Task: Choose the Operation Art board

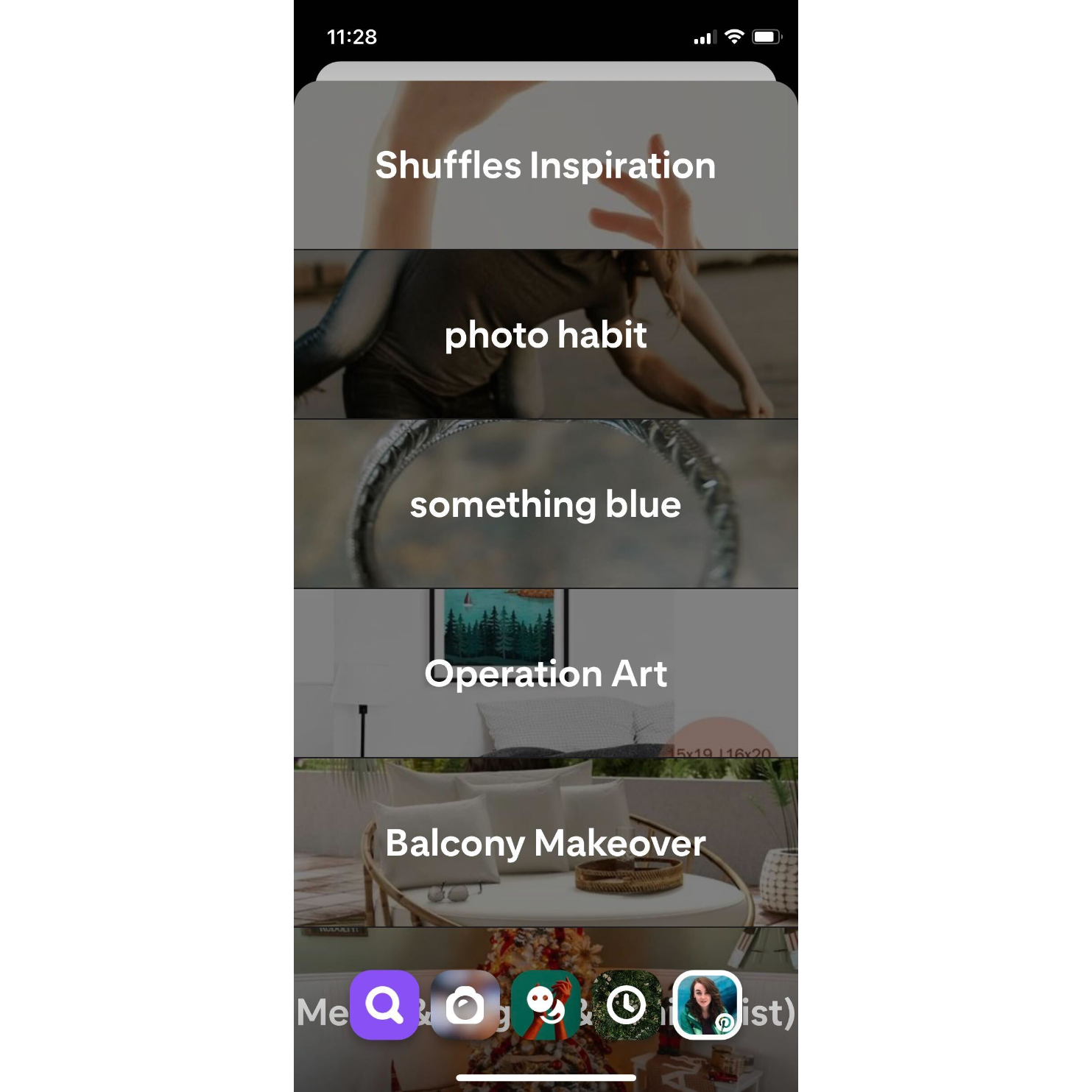Action: pos(546,674)
